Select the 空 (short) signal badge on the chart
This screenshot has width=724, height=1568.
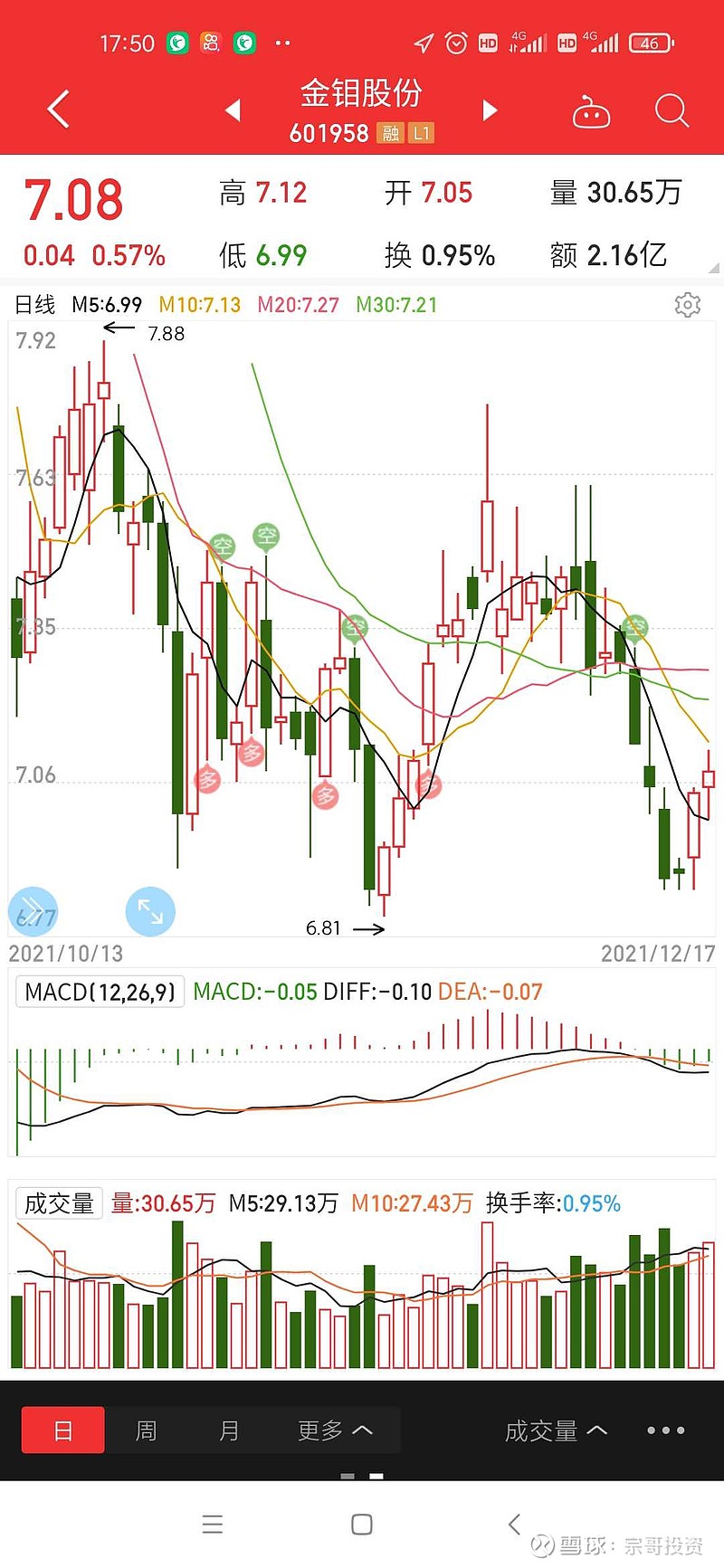pyautogui.click(x=265, y=536)
